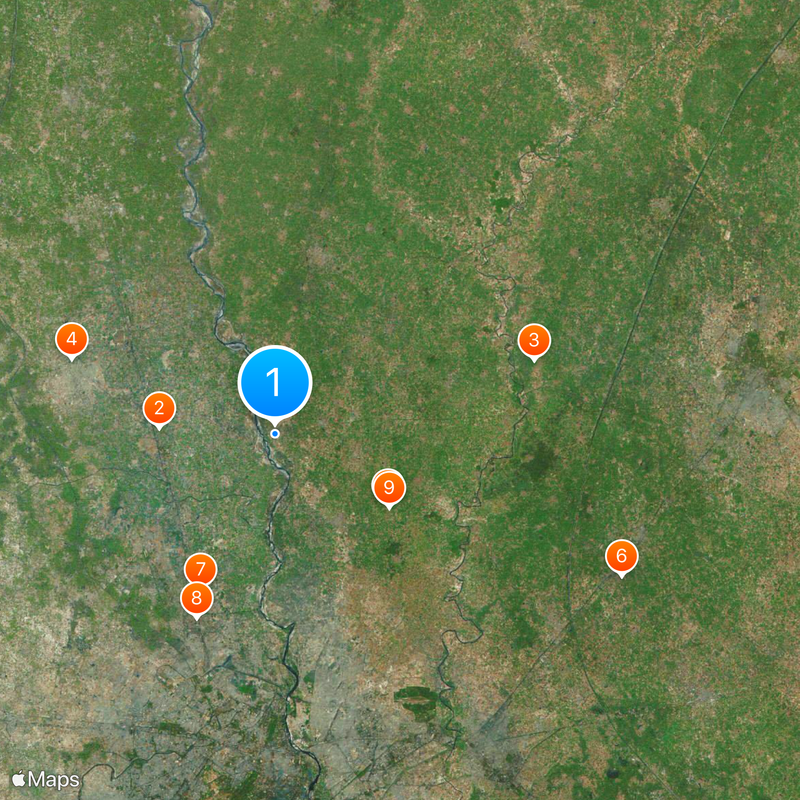Viewport: 800px width, 800px height.
Task: Tap map pin number 4
Action: tap(71, 339)
